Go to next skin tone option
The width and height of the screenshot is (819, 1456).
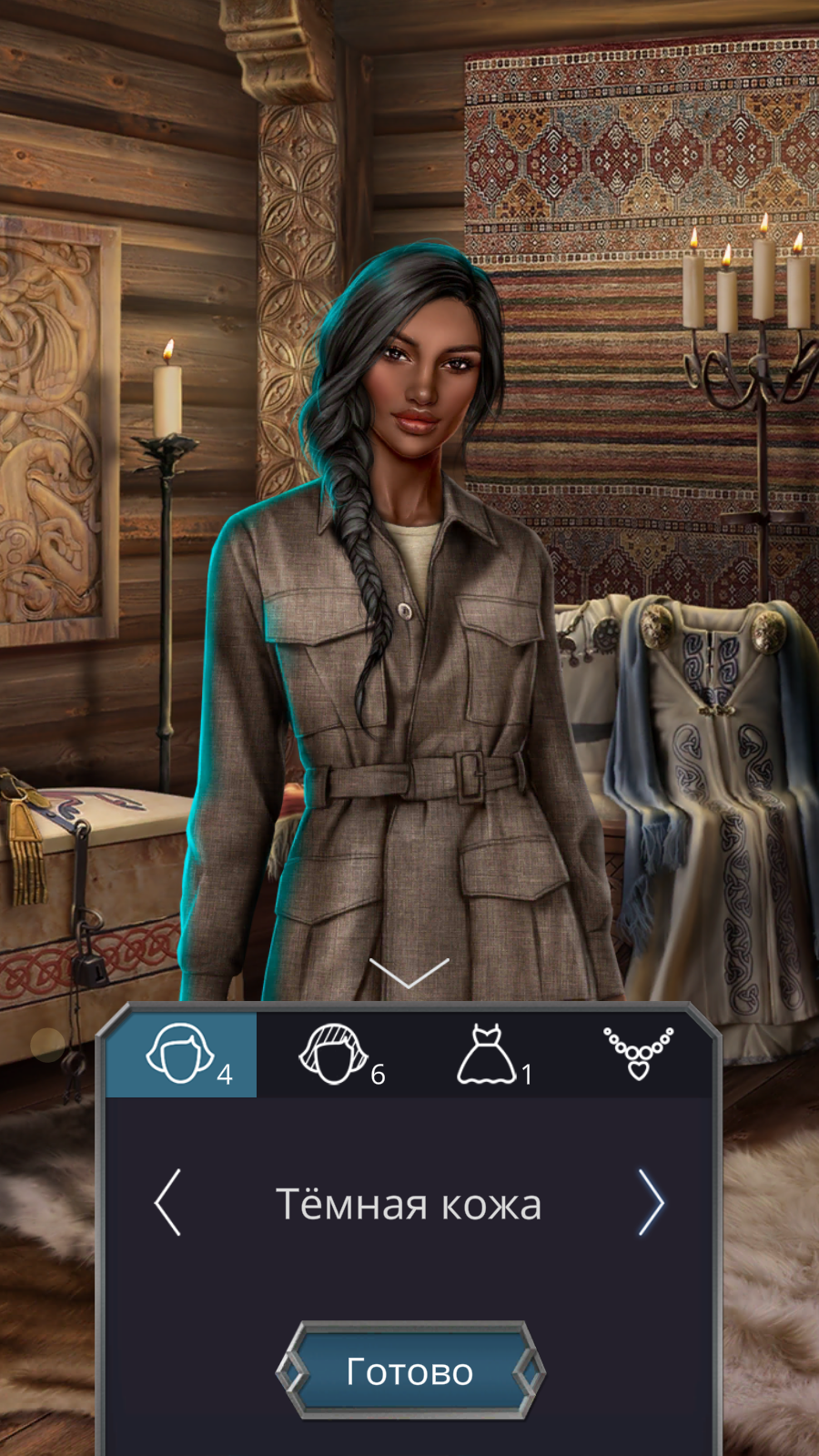click(651, 1202)
